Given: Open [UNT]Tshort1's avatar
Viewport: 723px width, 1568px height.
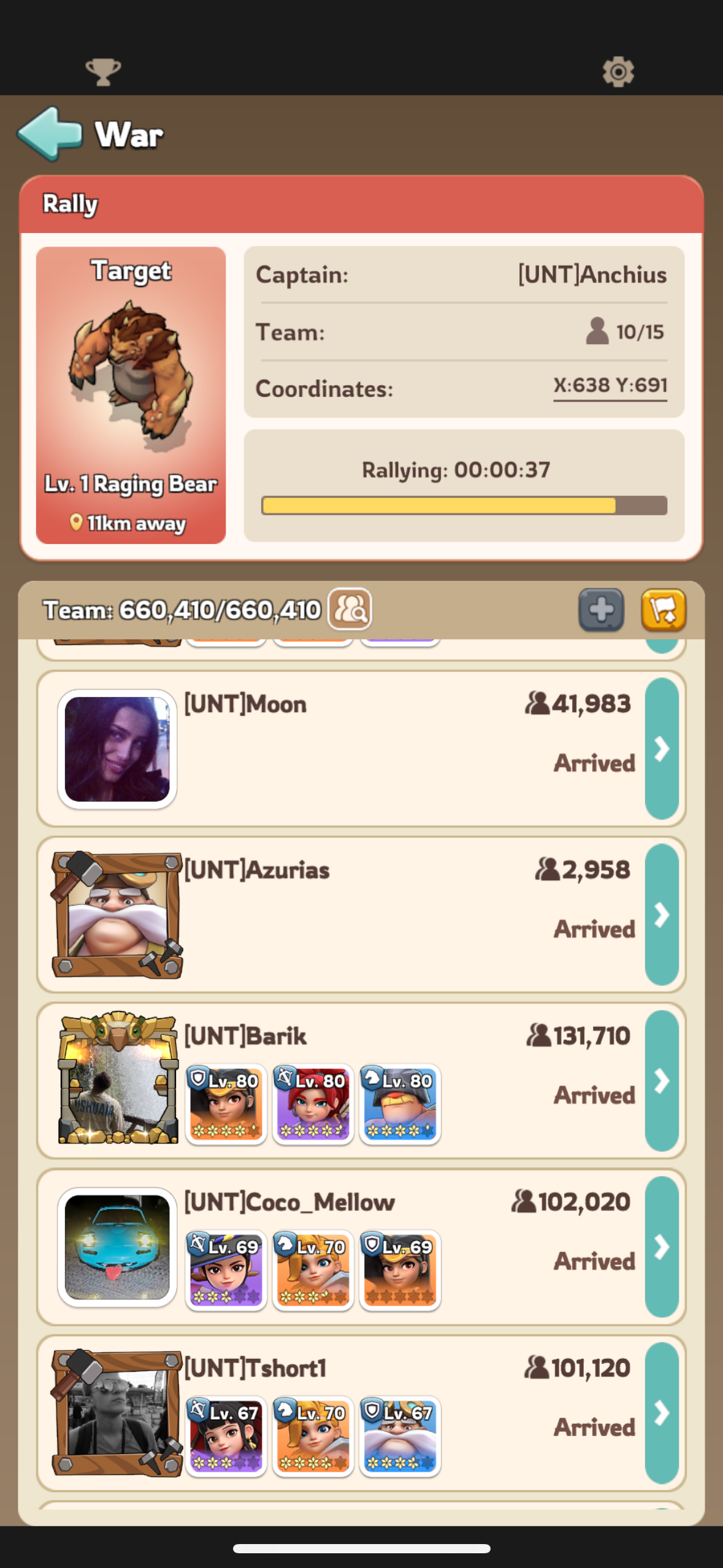Looking at the screenshot, I should coord(117,1412).
